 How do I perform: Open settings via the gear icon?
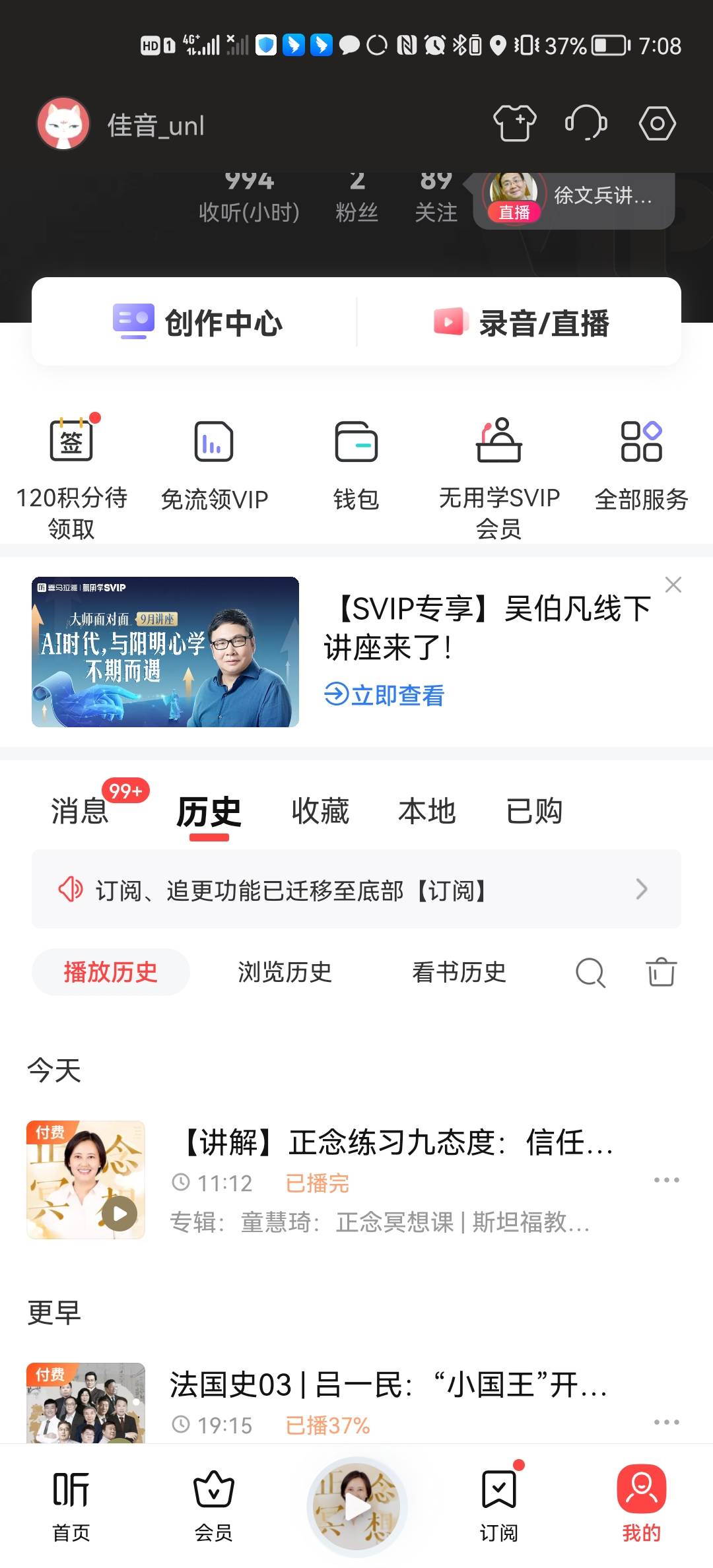click(x=657, y=123)
